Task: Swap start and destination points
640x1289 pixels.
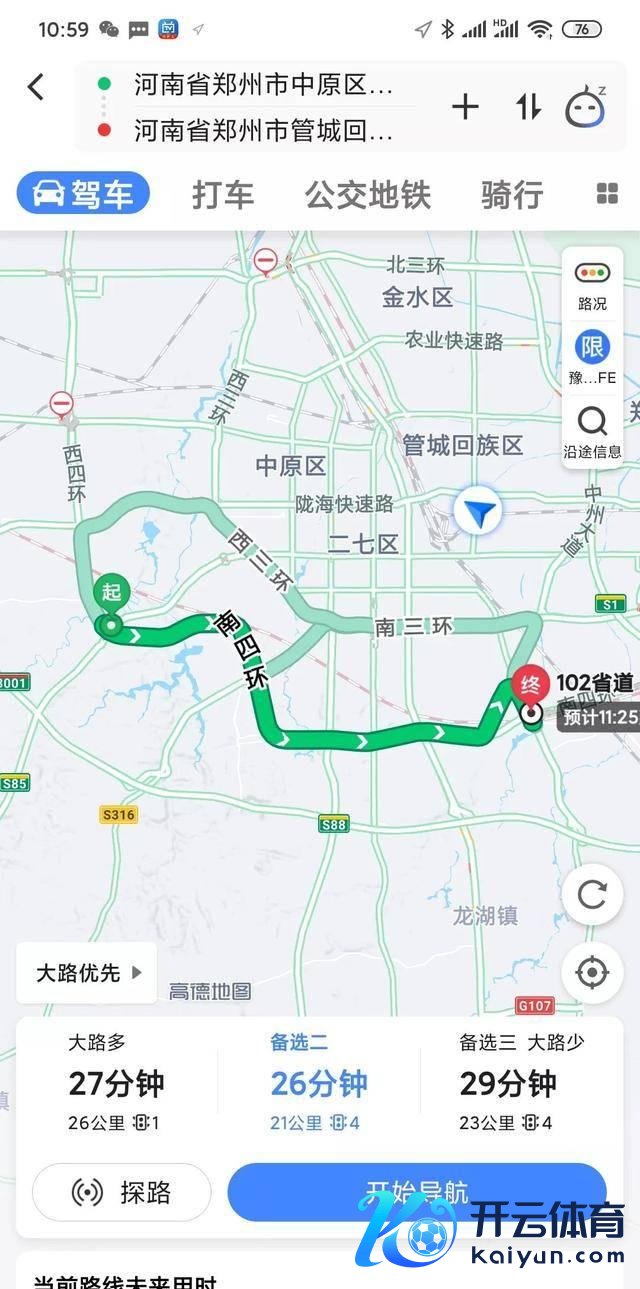Action: tap(528, 107)
